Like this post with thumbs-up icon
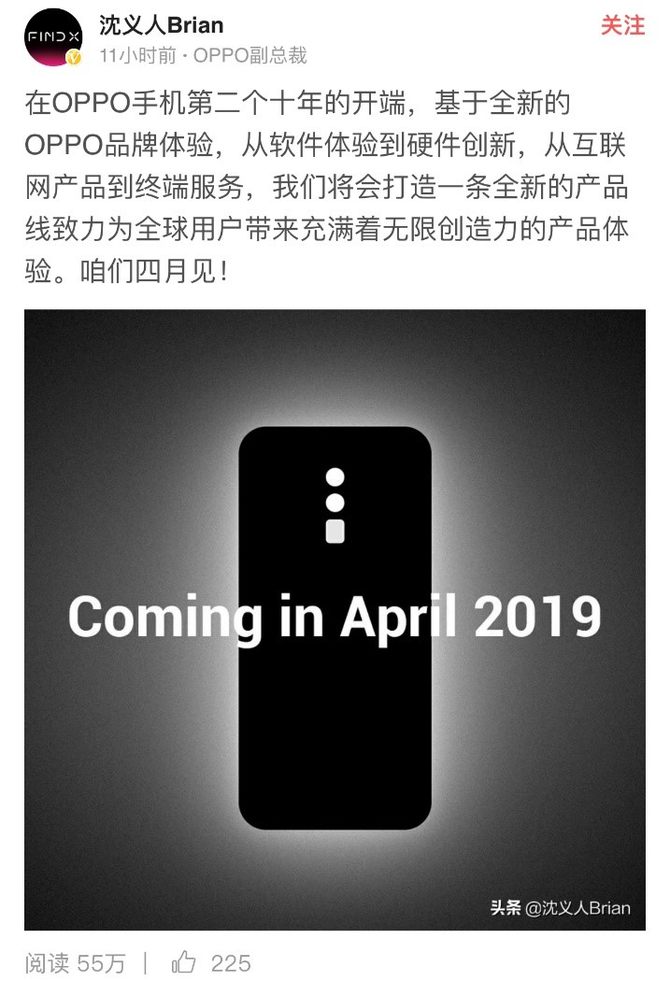670x981 pixels. [184, 963]
